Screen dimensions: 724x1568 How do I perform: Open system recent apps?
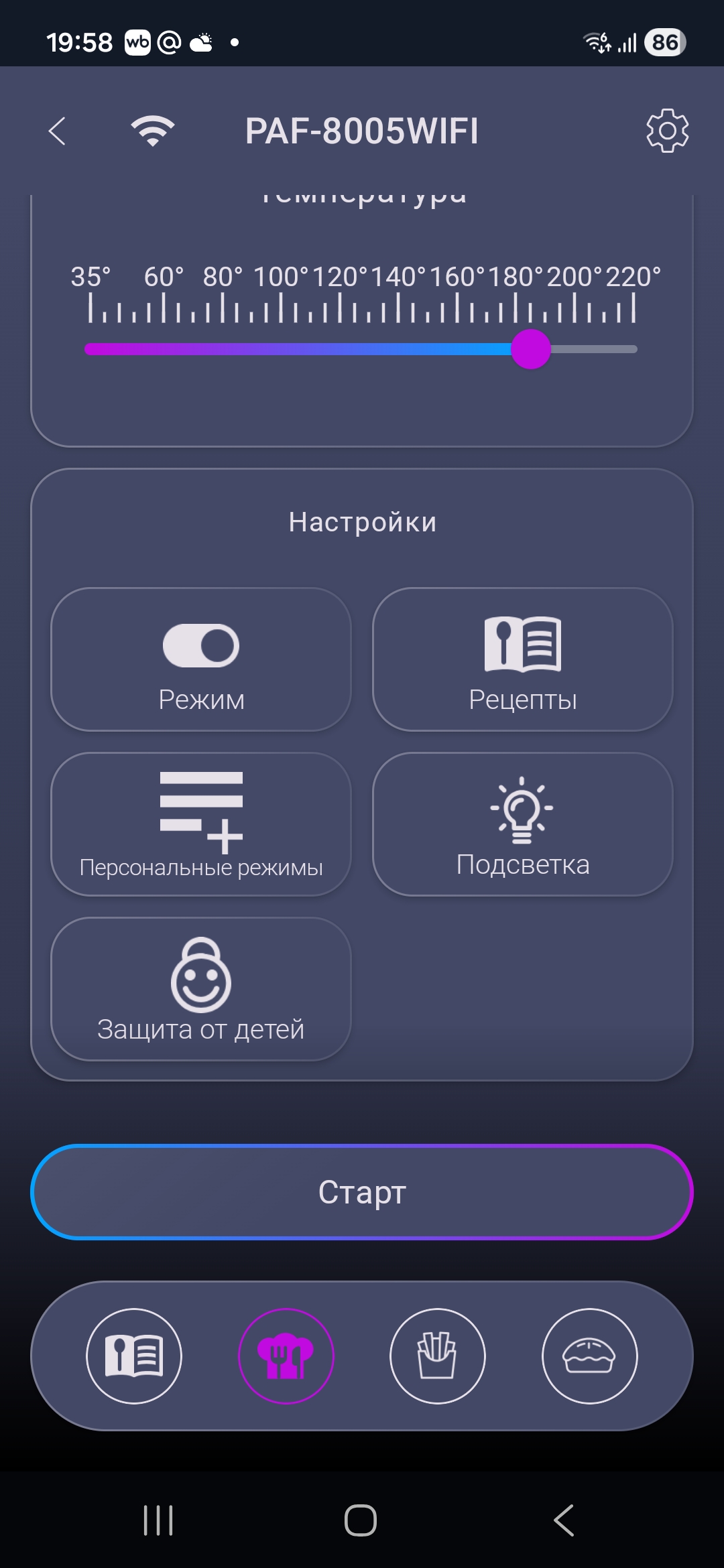[158, 1520]
